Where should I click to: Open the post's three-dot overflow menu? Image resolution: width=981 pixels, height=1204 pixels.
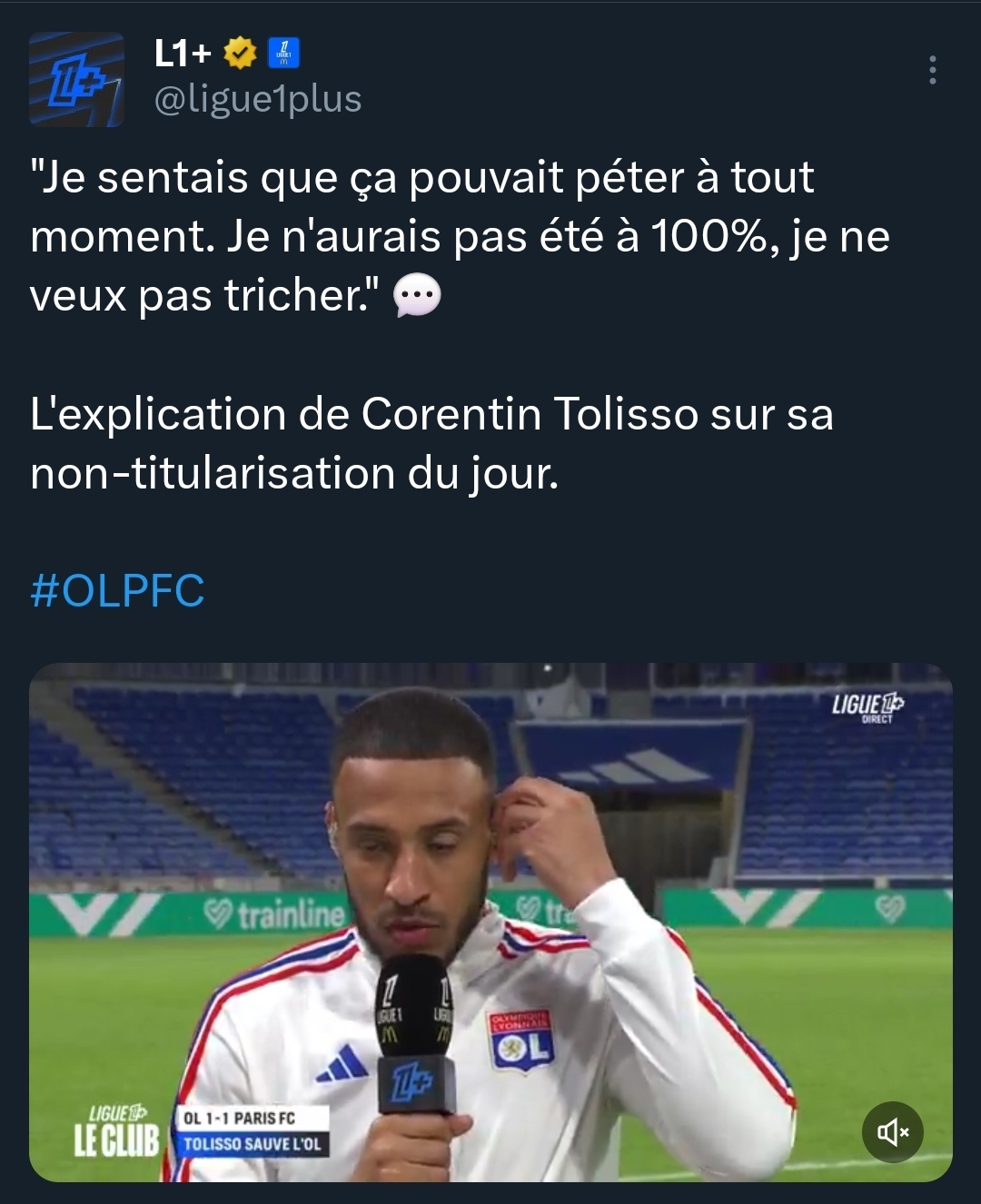(932, 70)
